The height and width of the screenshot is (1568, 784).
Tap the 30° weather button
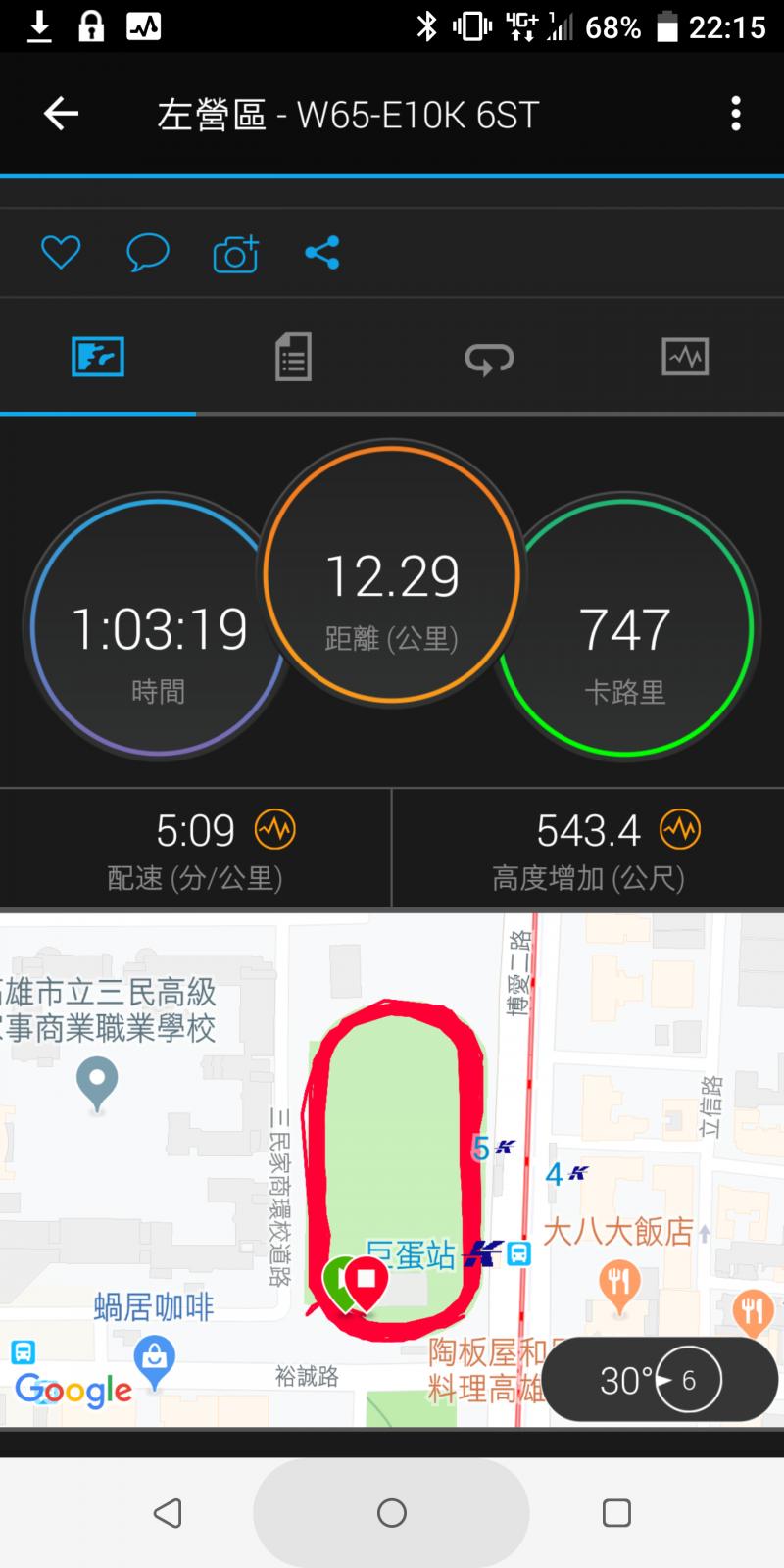click(659, 1380)
